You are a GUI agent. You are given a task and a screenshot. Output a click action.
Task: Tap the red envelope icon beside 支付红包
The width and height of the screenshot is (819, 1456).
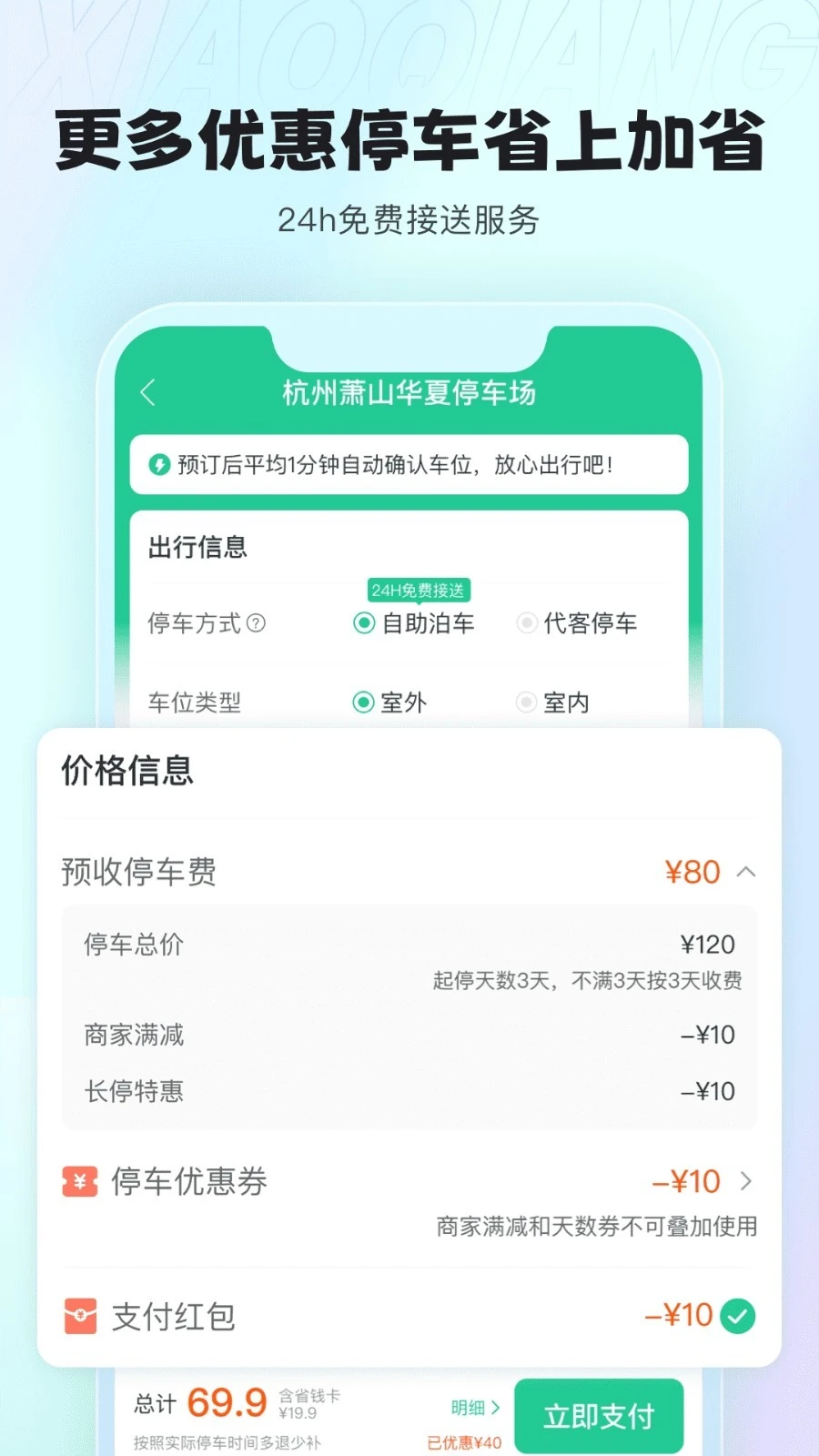point(79,1316)
